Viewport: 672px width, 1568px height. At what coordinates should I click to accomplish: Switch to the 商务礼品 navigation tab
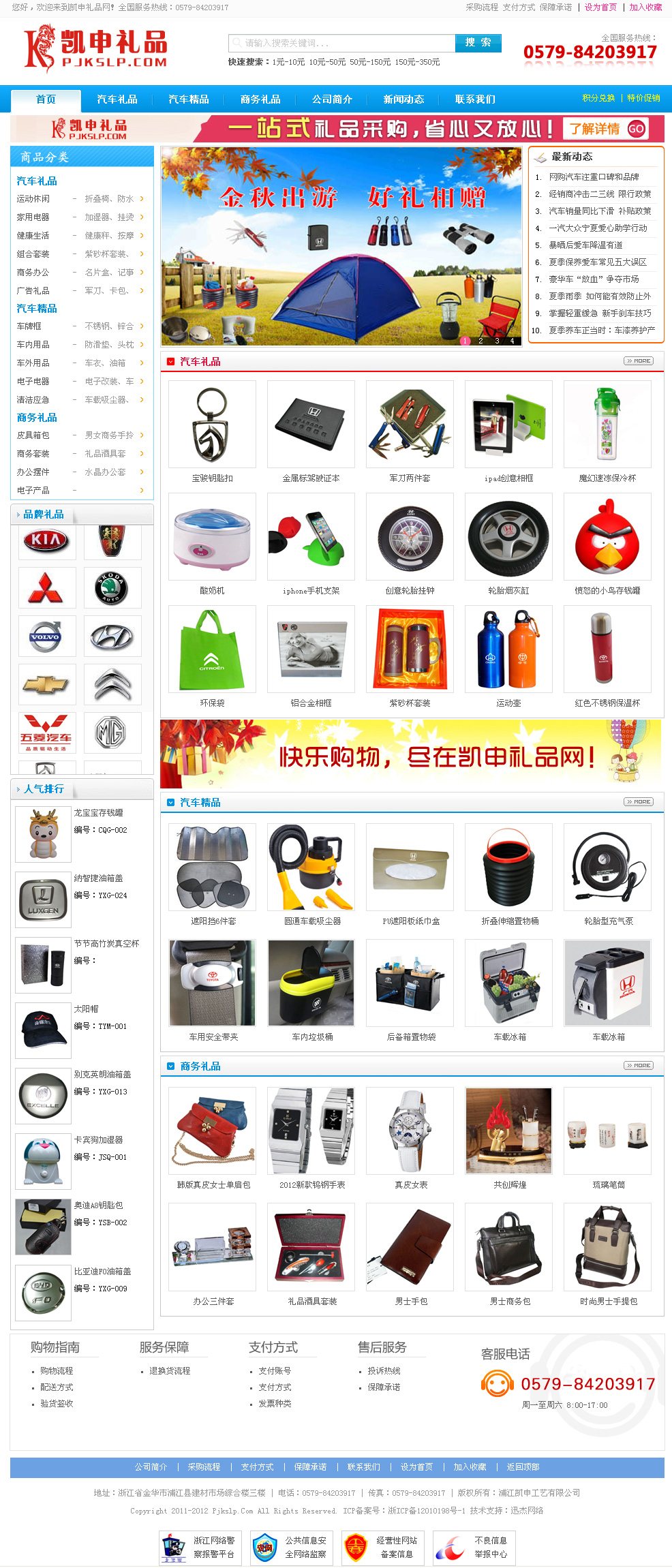point(260,99)
